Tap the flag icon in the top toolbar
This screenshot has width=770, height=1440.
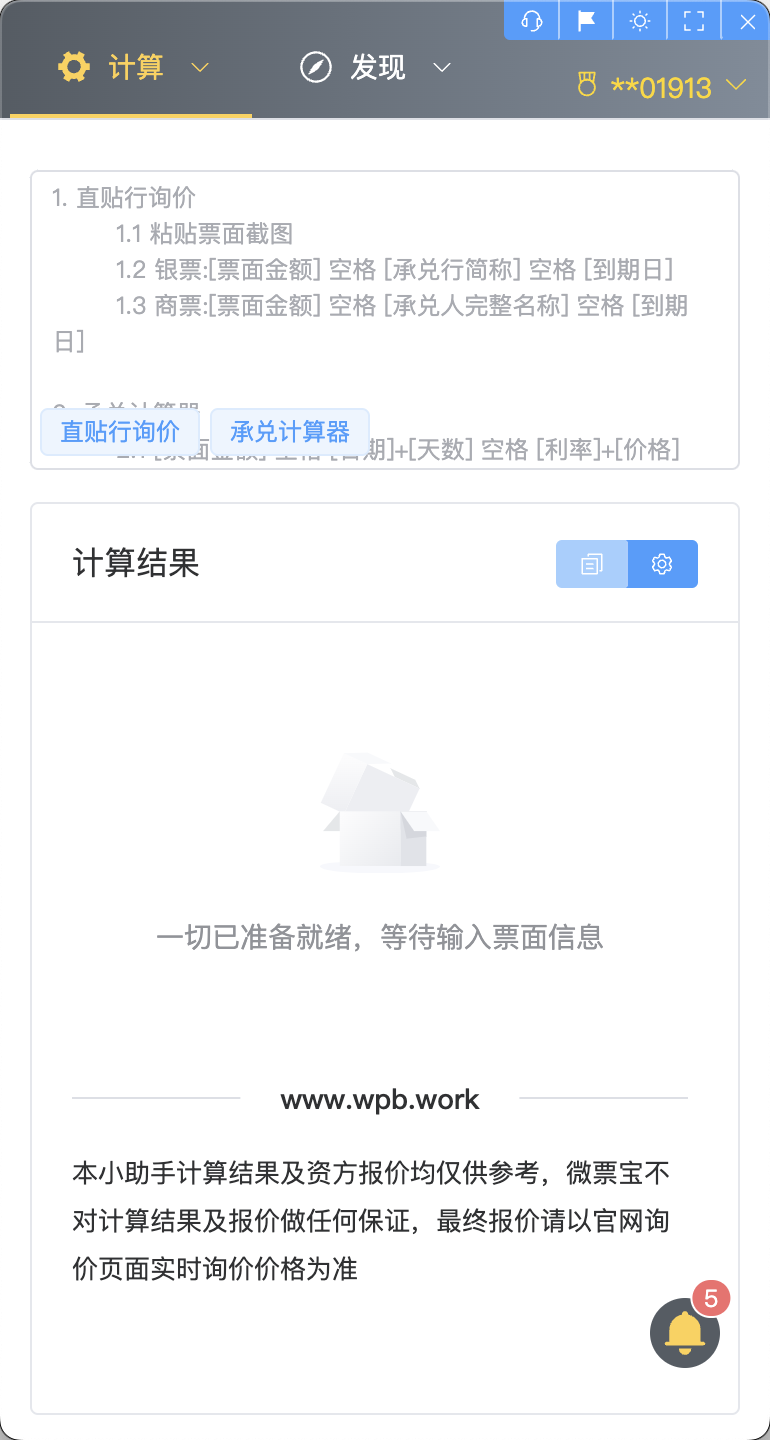[585, 22]
